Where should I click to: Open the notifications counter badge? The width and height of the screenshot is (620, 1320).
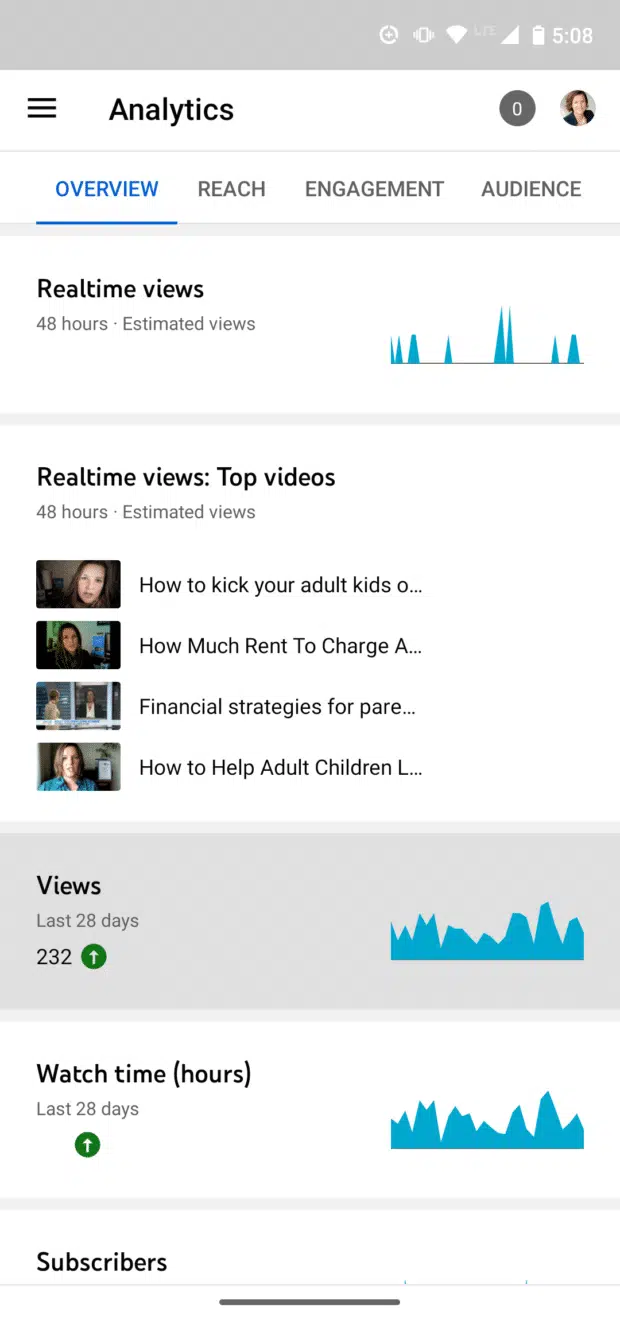pos(517,109)
